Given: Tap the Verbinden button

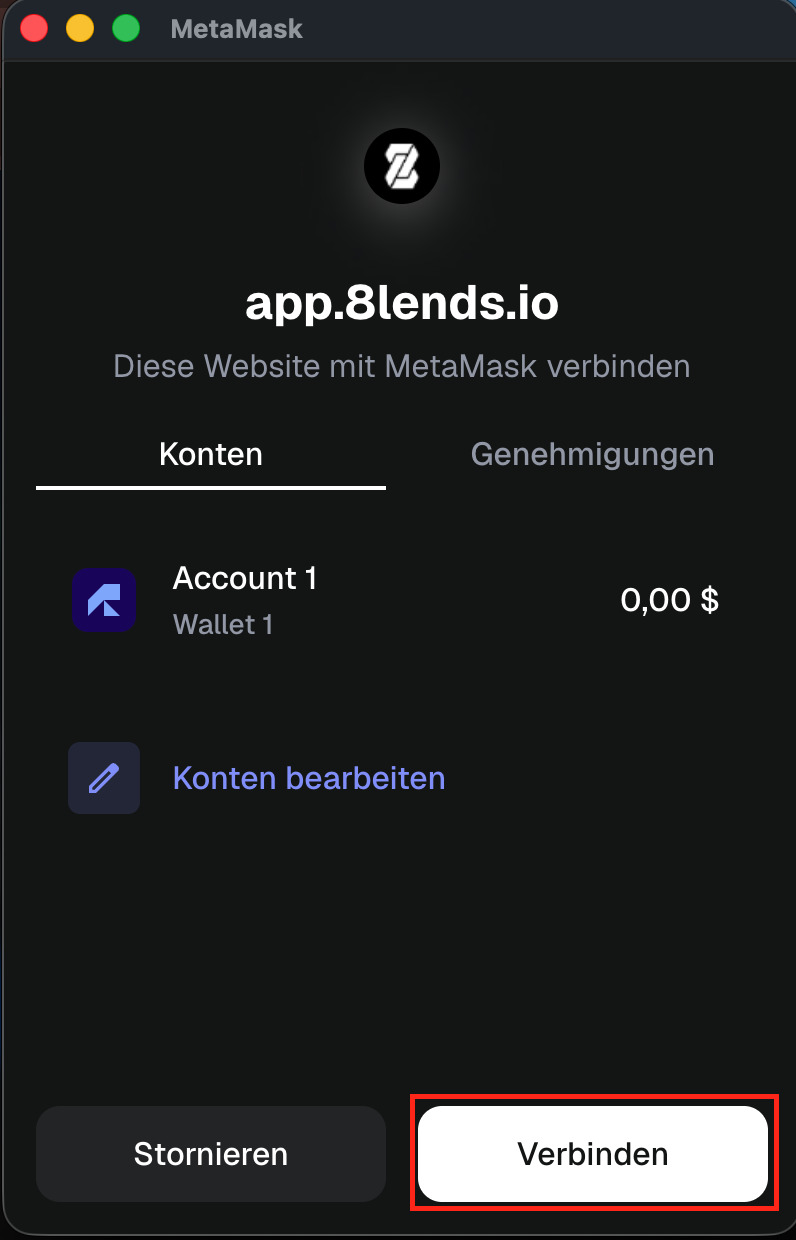Looking at the screenshot, I should (592, 1153).
